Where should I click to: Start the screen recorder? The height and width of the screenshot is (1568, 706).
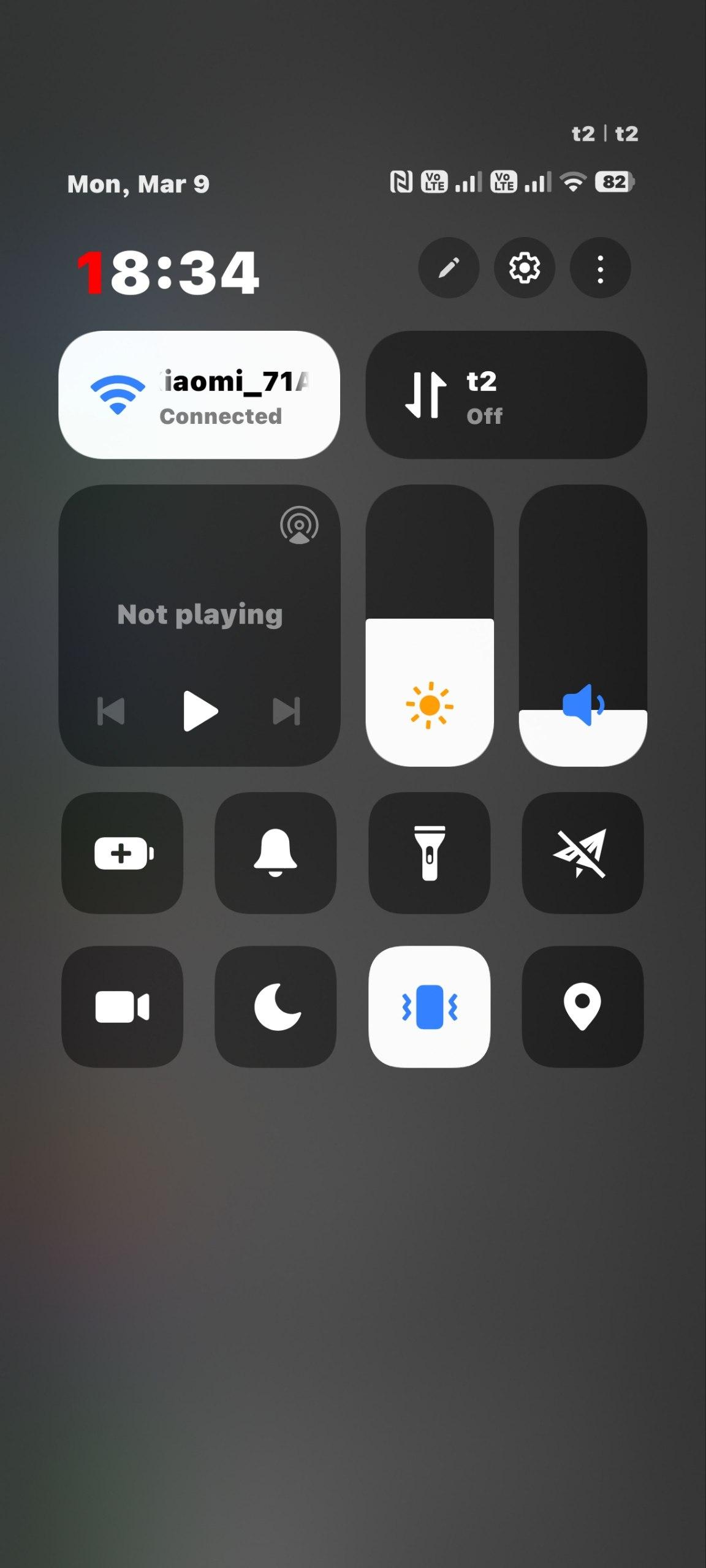[123, 1007]
